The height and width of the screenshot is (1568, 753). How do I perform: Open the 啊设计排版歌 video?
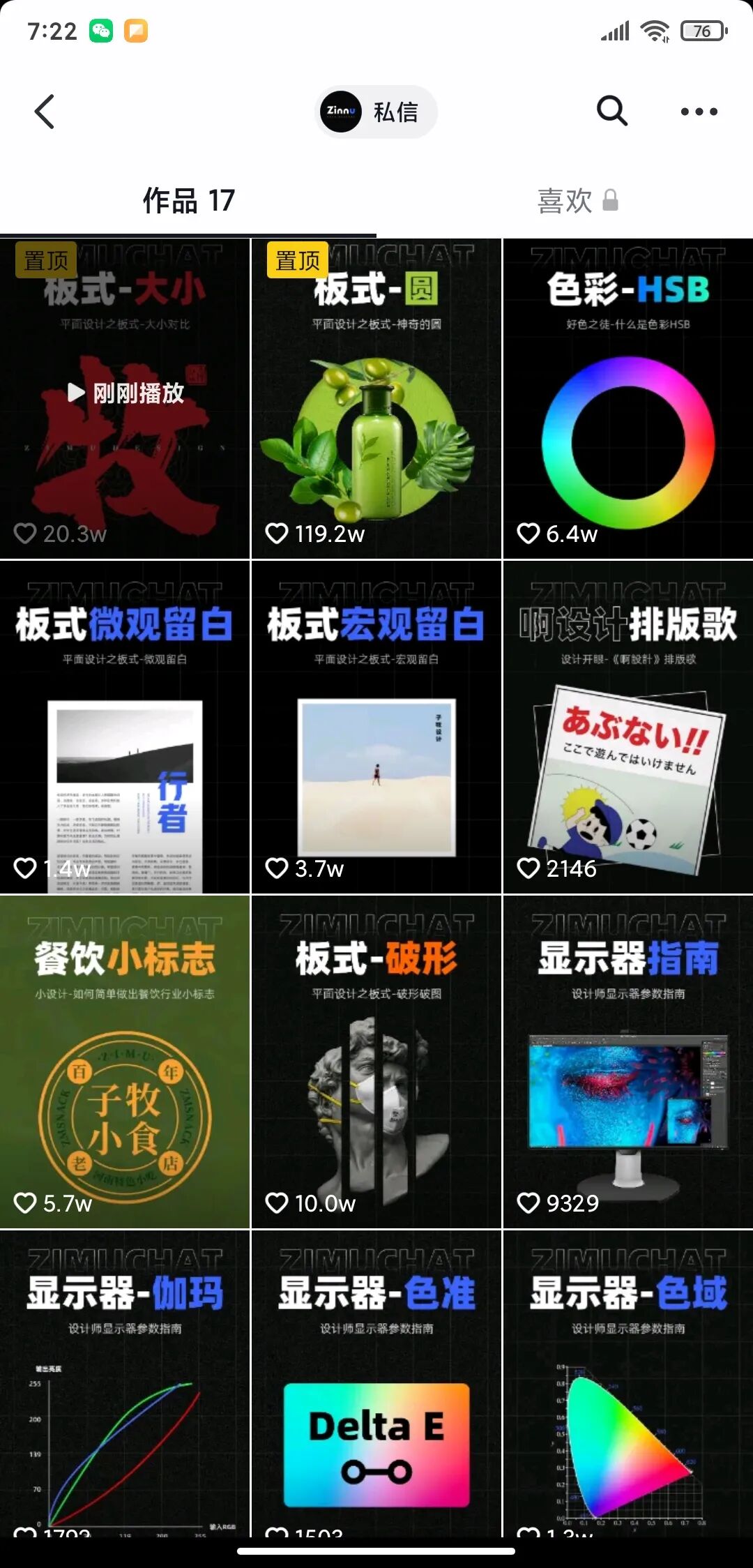[627, 727]
